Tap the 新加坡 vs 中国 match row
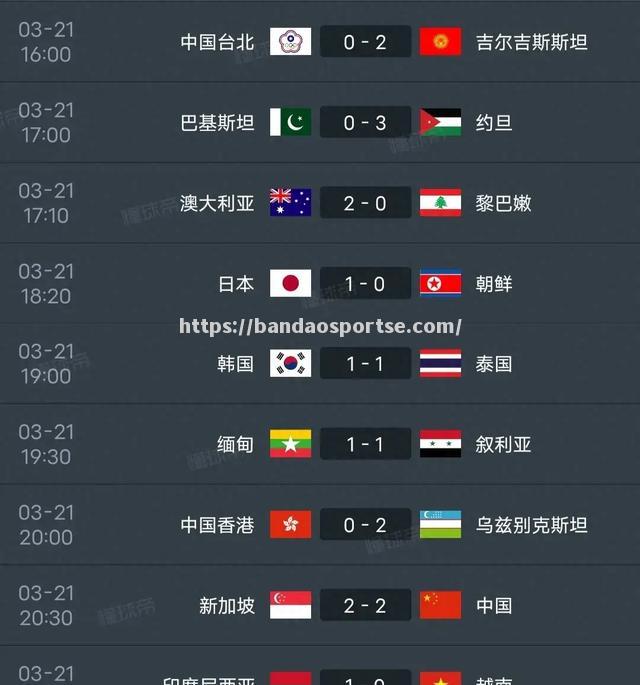The height and width of the screenshot is (685, 640). 365,605
